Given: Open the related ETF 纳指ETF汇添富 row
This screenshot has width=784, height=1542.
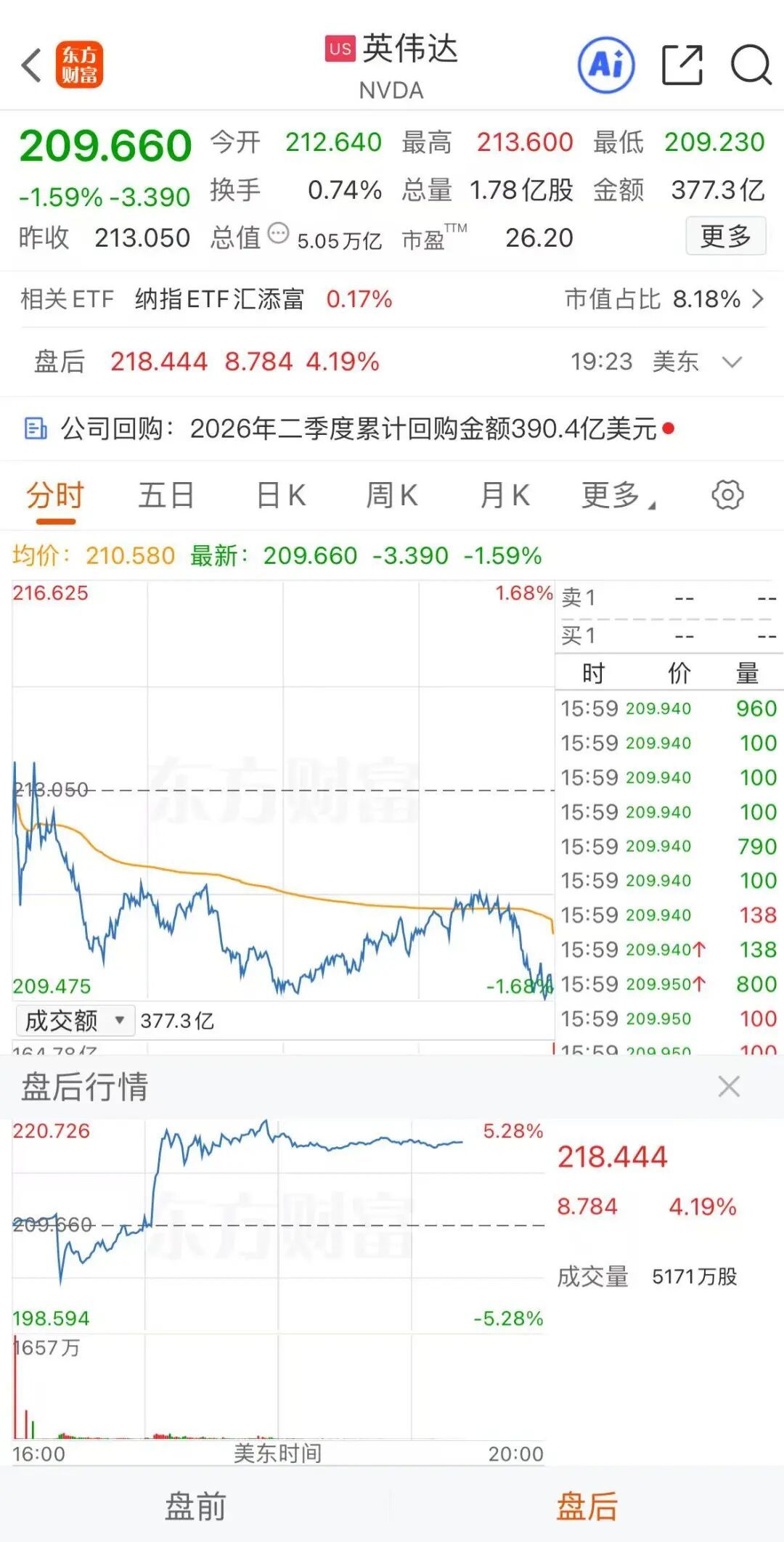Looking at the screenshot, I should pos(392,299).
